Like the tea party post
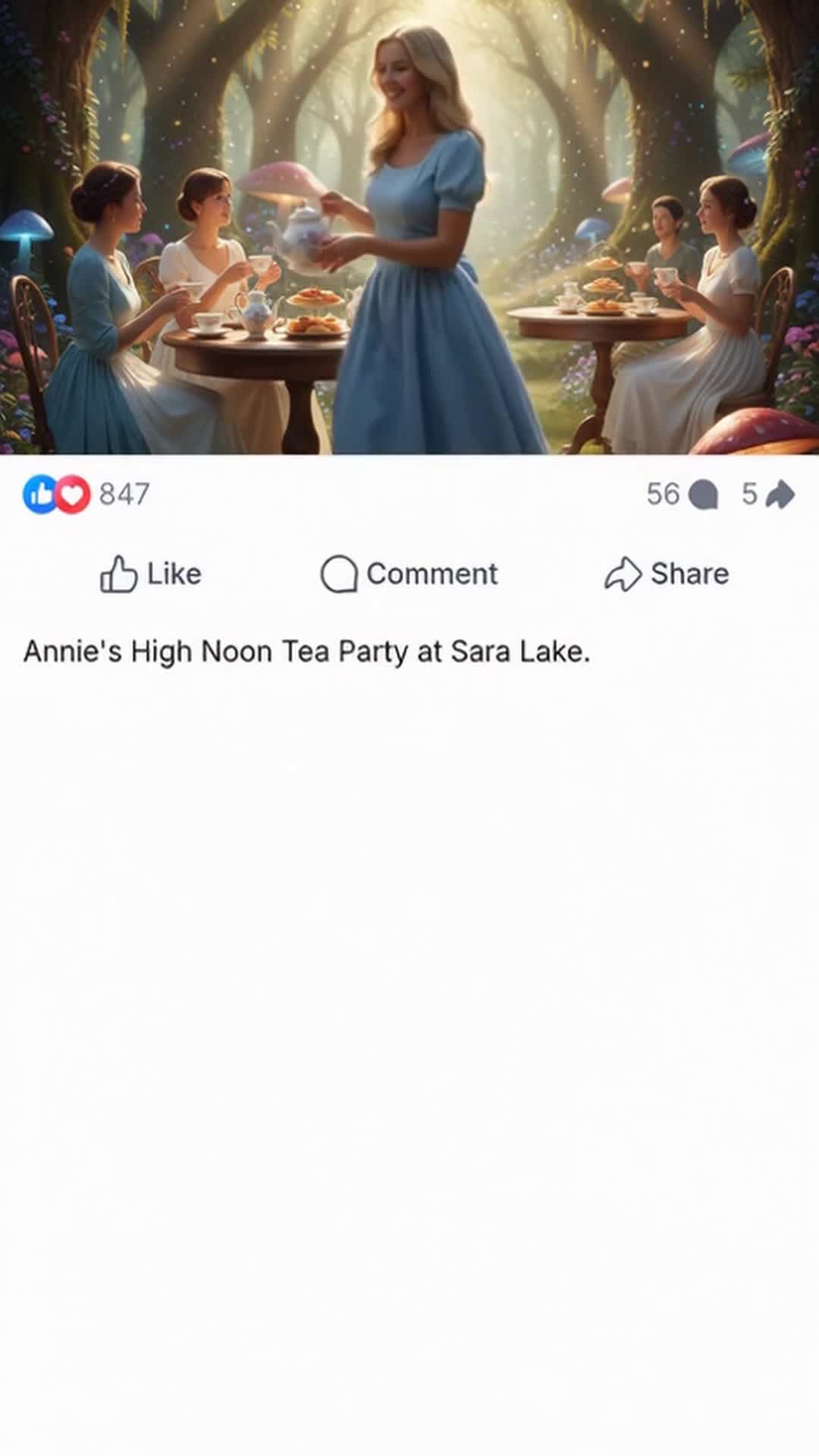This screenshot has height=1456, width=819. pyautogui.click(x=151, y=574)
